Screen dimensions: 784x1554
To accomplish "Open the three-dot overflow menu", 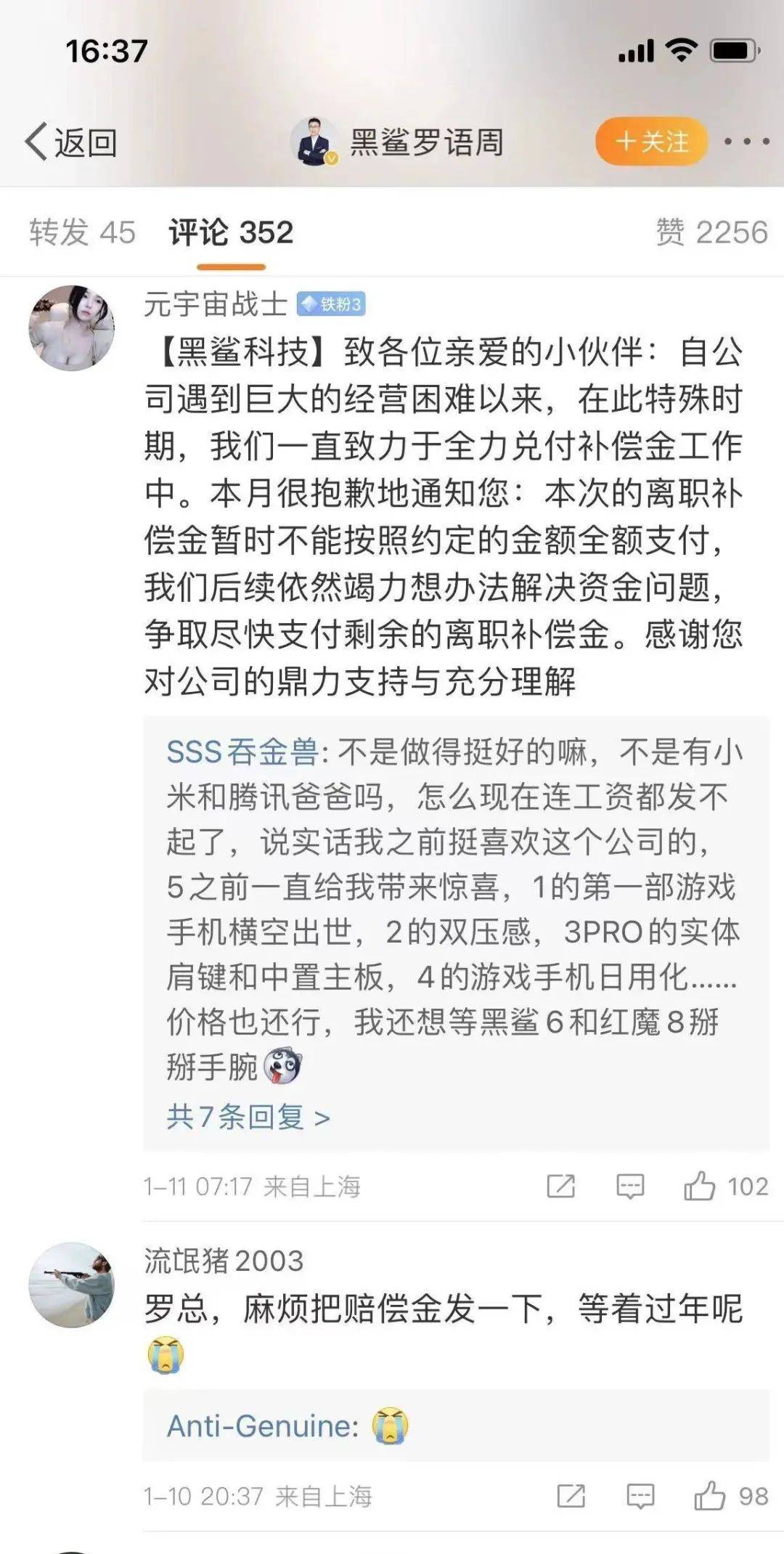I will [746, 142].
